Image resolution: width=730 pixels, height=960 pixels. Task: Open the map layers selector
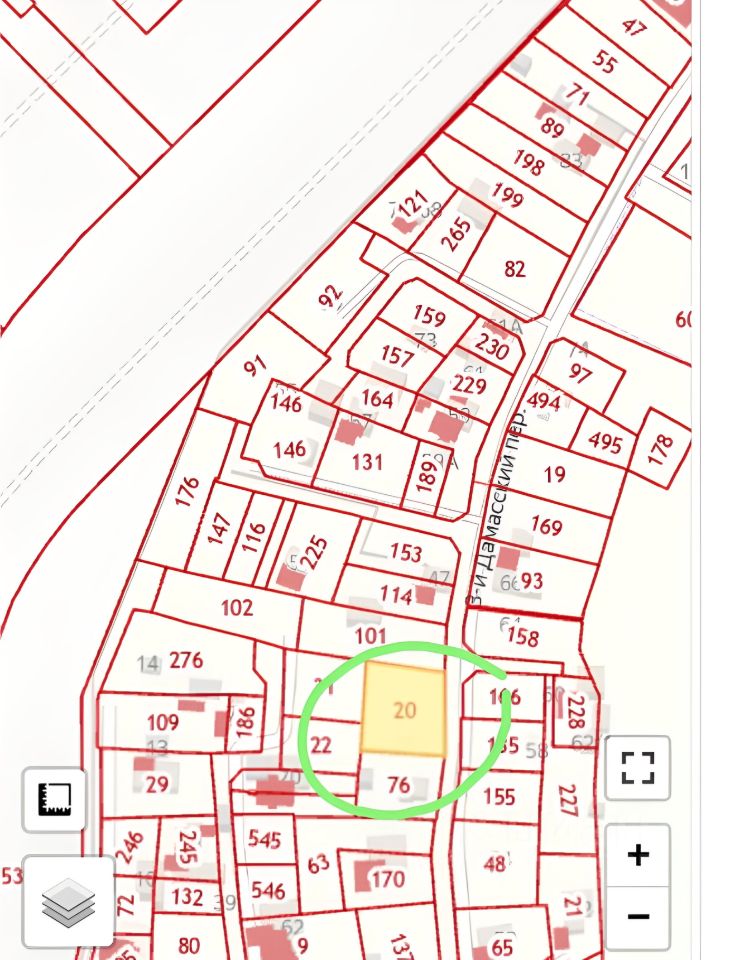tap(68, 902)
